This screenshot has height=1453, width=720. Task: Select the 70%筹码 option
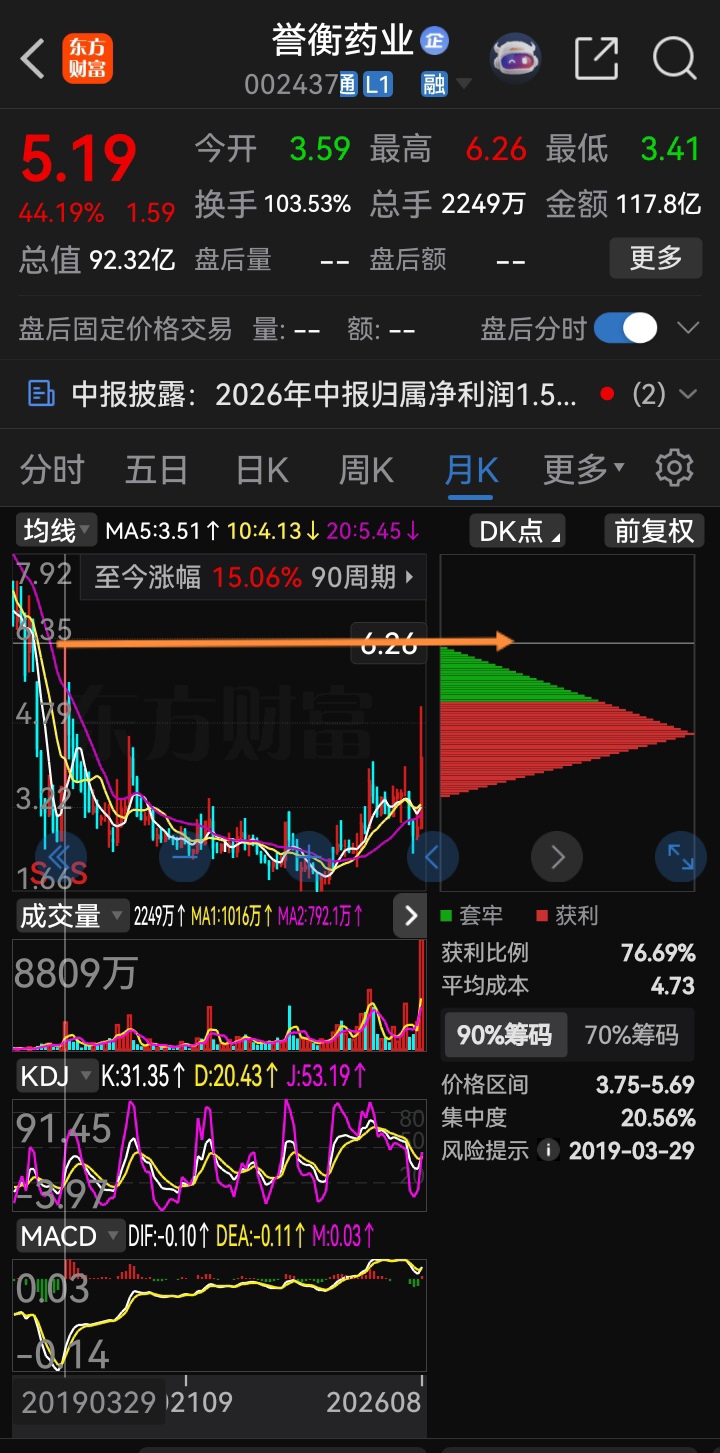[631, 1035]
